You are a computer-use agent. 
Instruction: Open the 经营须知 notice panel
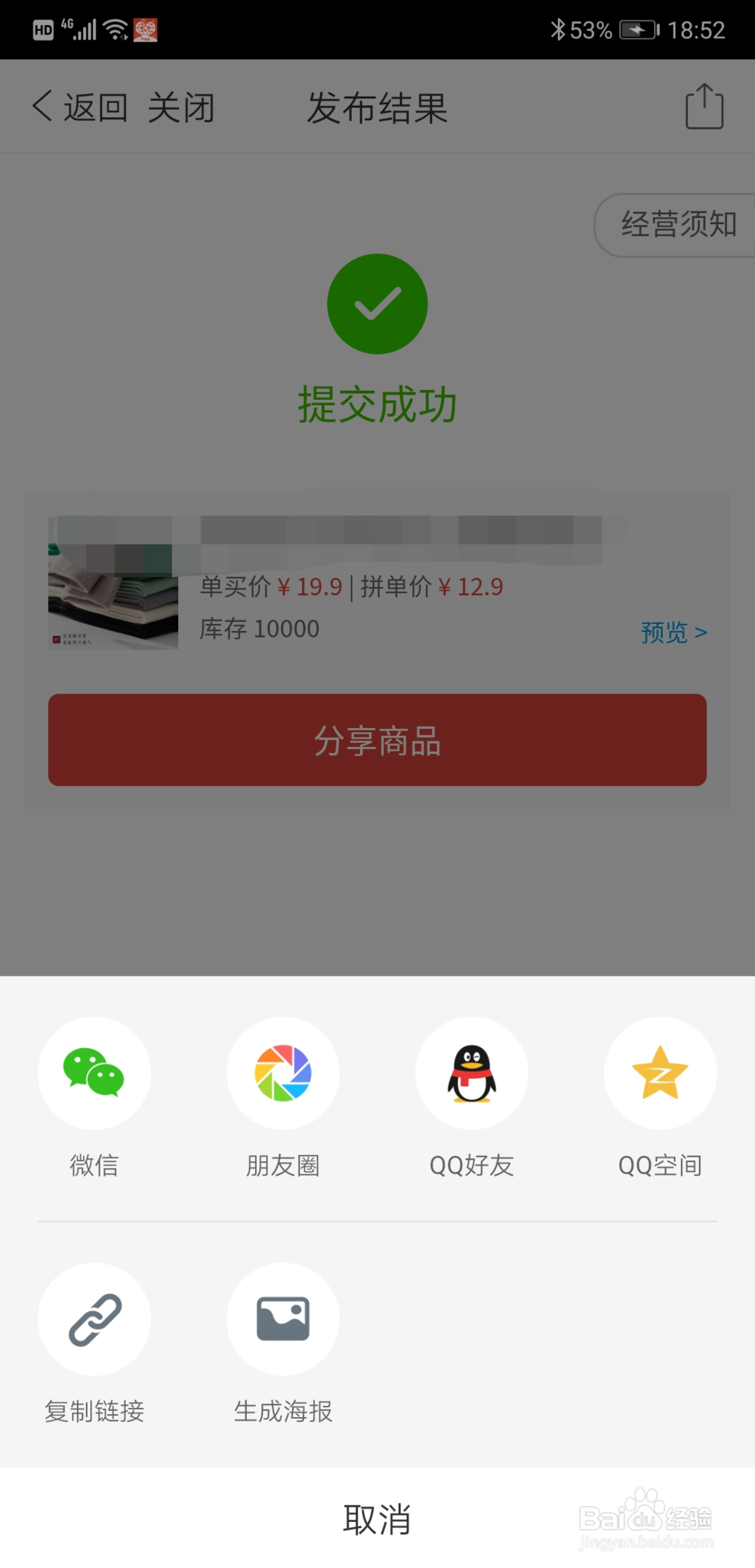click(x=677, y=224)
